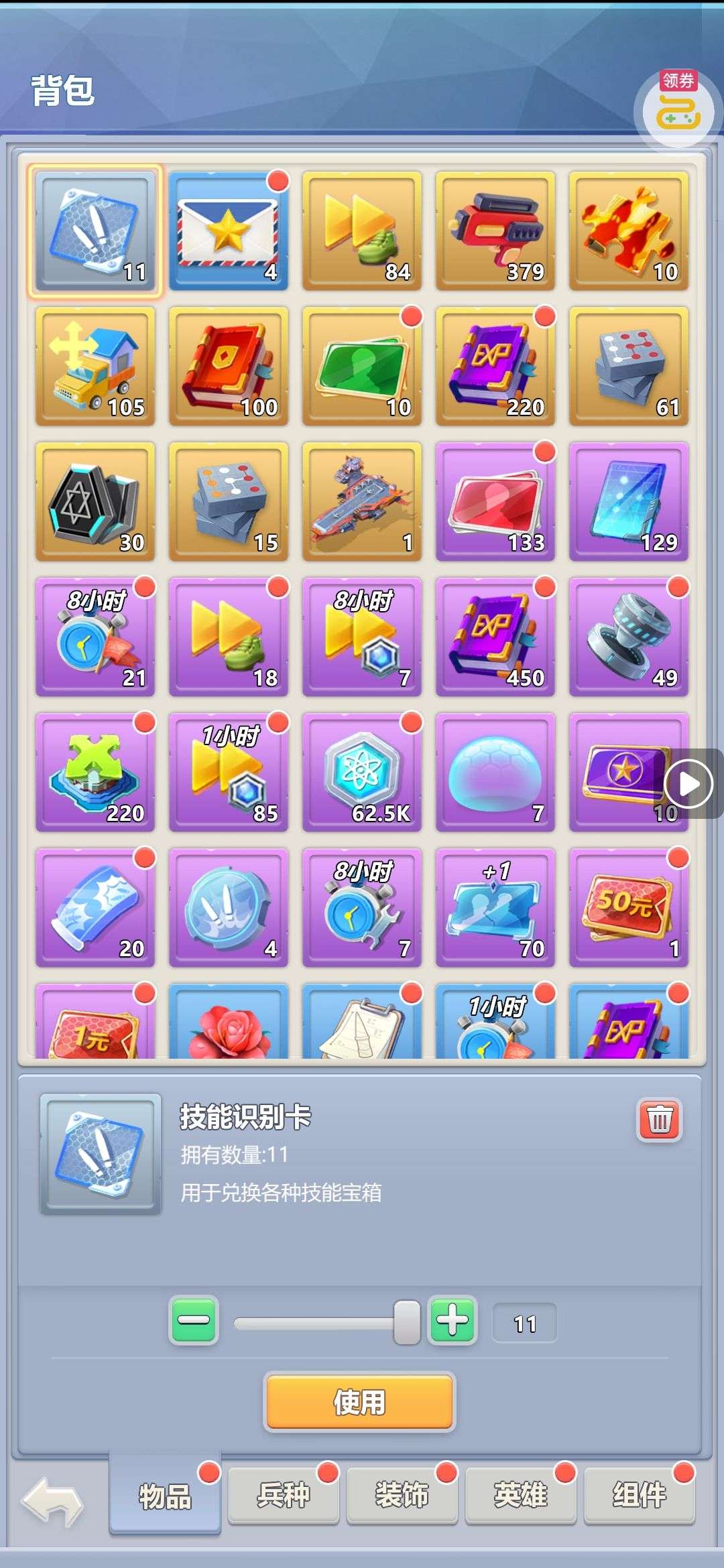
Task: Tap the floating play button on the right edge
Action: (x=689, y=783)
